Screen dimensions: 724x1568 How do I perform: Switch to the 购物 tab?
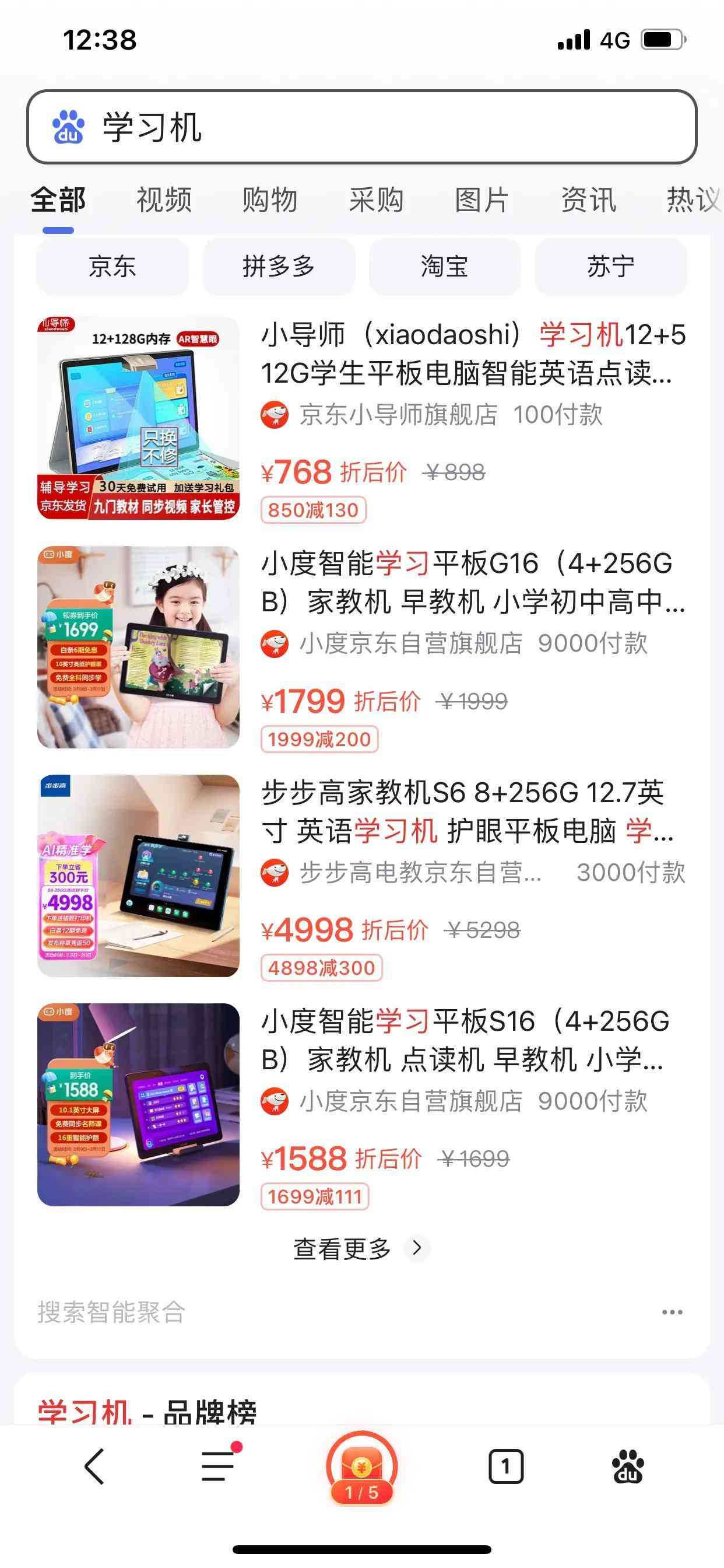[269, 199]
